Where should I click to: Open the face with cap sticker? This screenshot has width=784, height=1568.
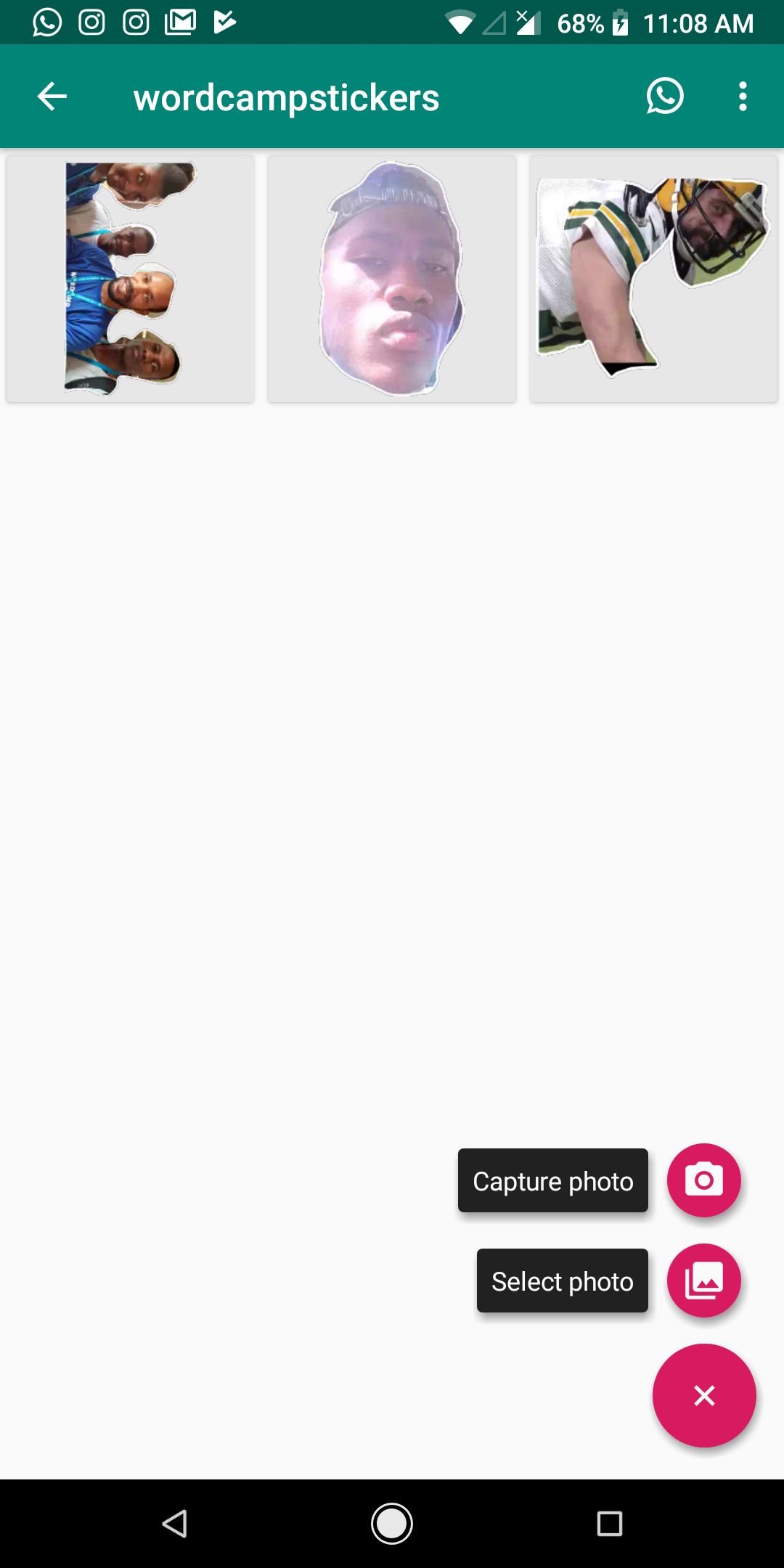pyautogui.click(x=392, y=279)
